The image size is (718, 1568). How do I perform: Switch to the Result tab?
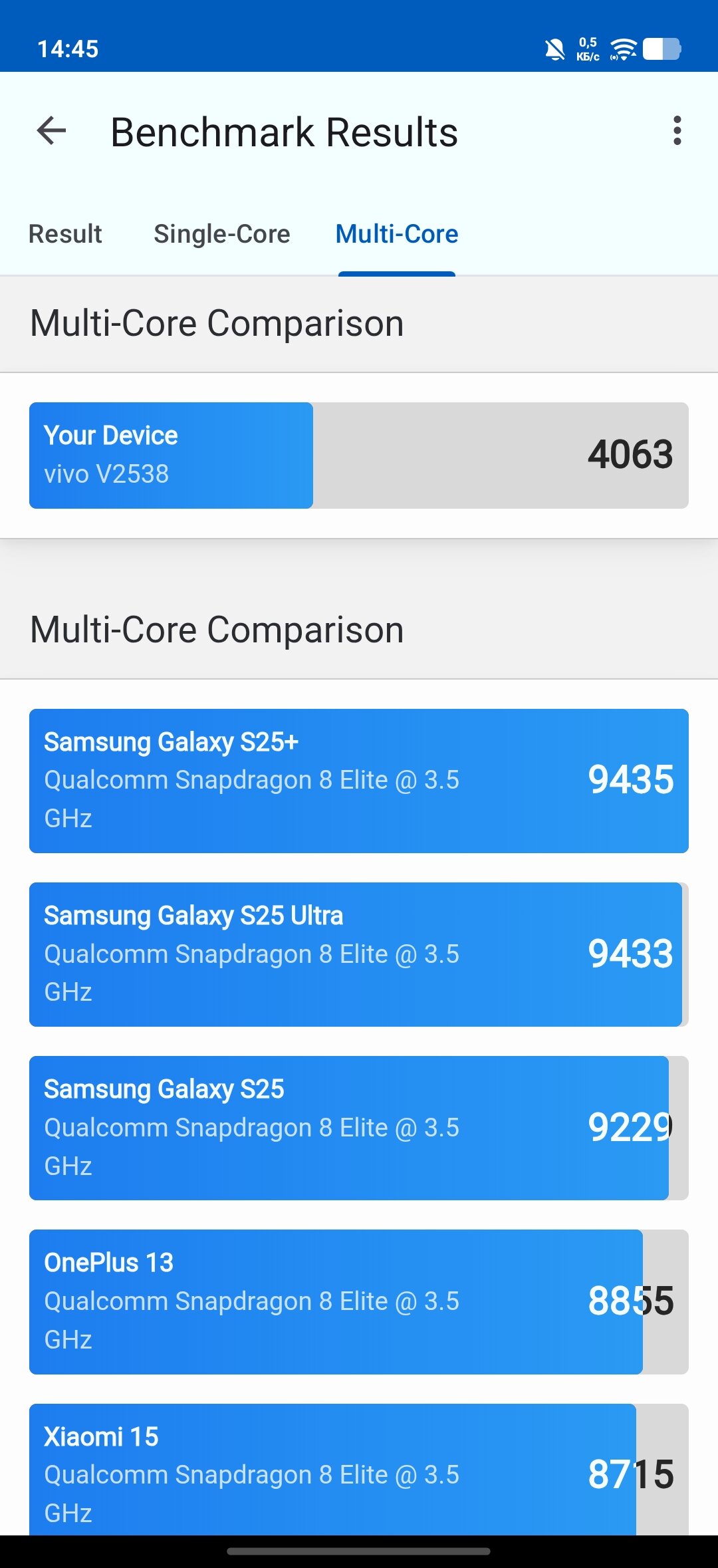click(65, 234)
